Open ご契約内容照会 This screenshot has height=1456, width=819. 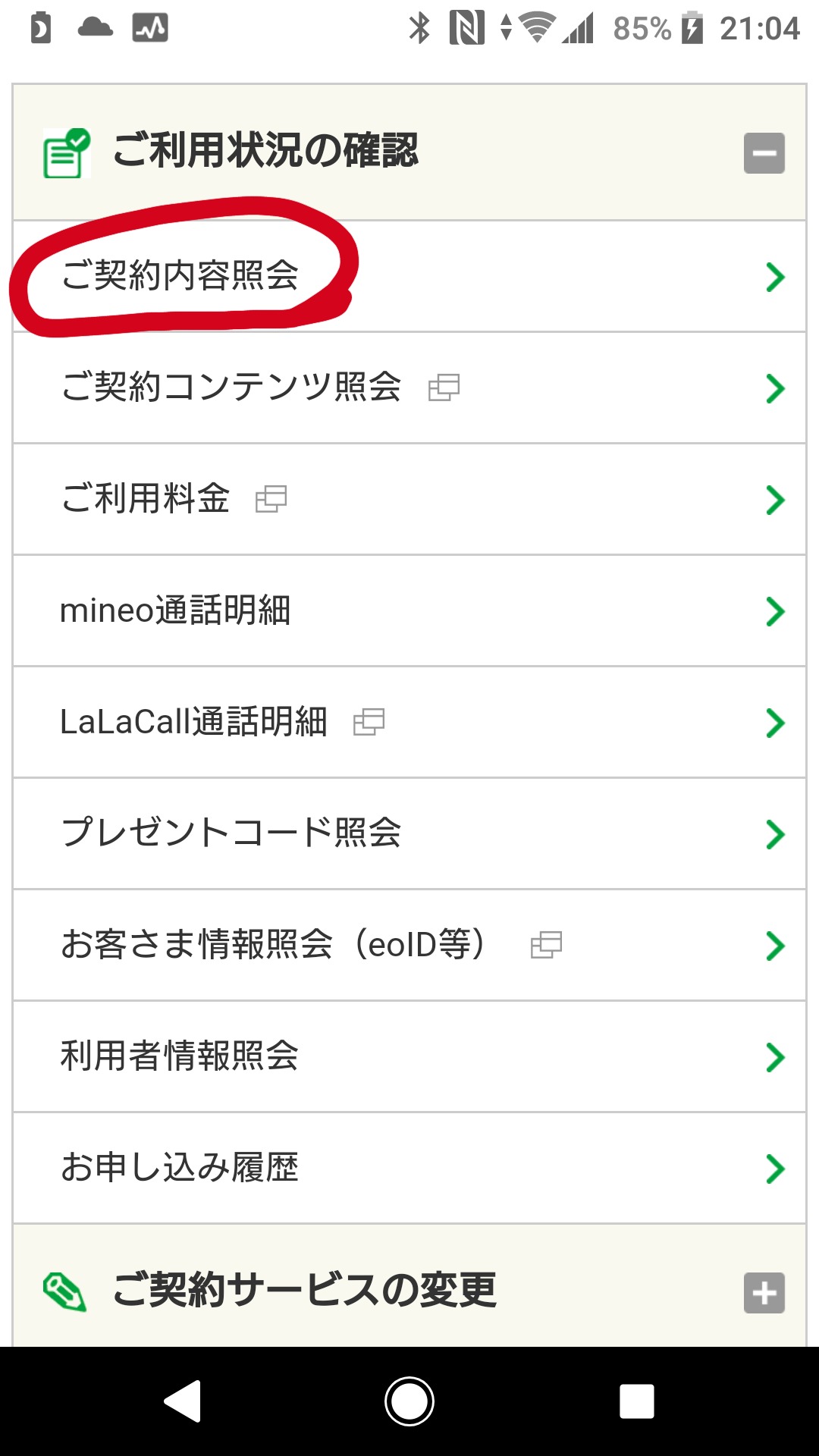tap(409, 276)
